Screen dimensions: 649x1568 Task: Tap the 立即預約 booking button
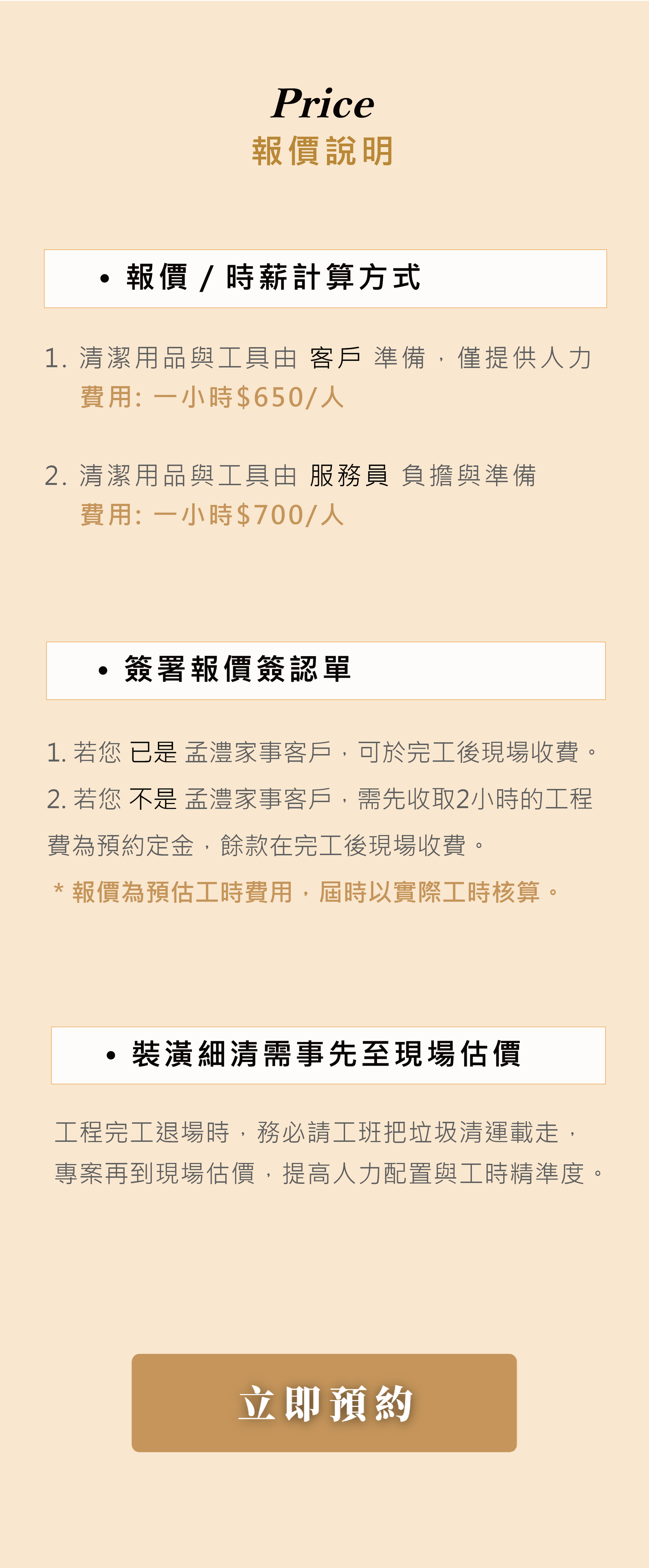click(x=324, y=1402)
